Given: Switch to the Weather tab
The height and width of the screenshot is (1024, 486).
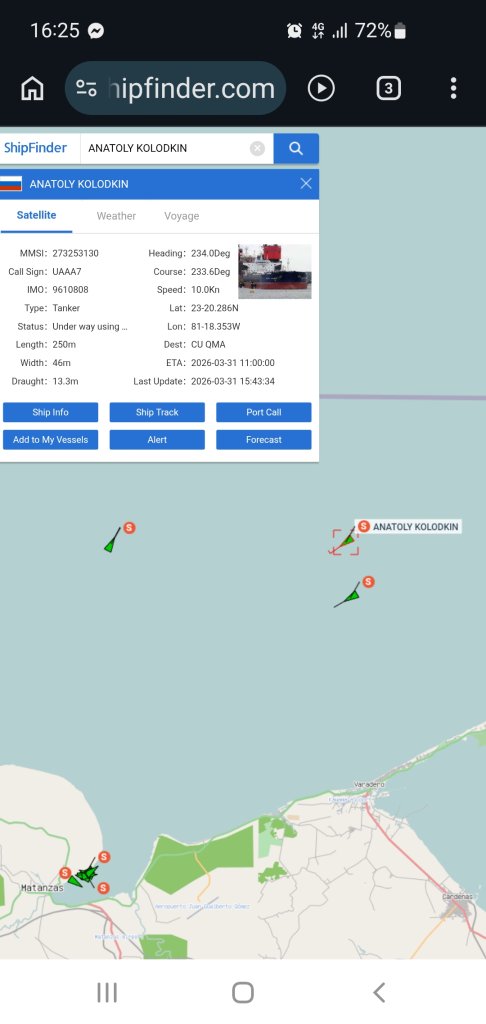Looking at the screenshot, I should tap(116, 216).
